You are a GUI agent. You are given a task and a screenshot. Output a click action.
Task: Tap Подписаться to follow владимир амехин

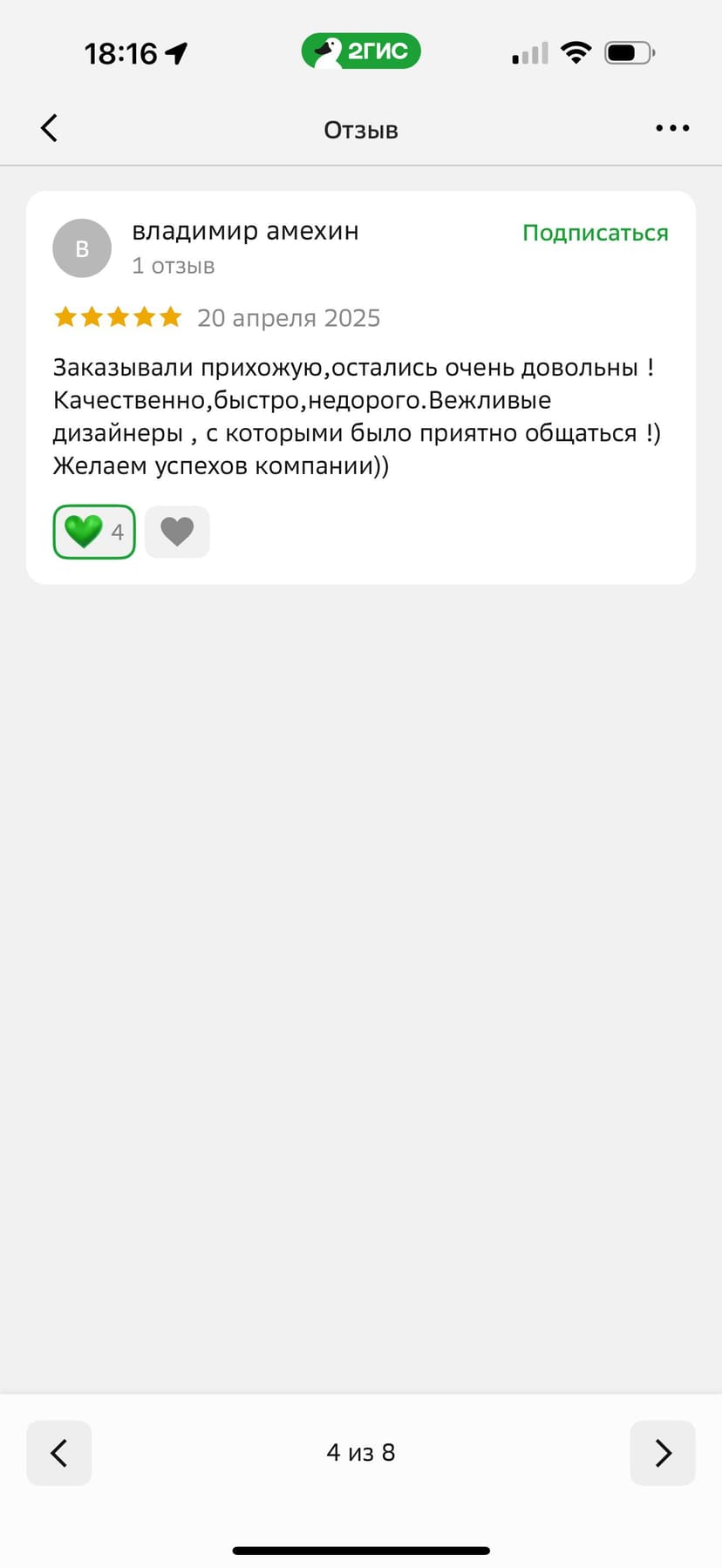point(596,233)
